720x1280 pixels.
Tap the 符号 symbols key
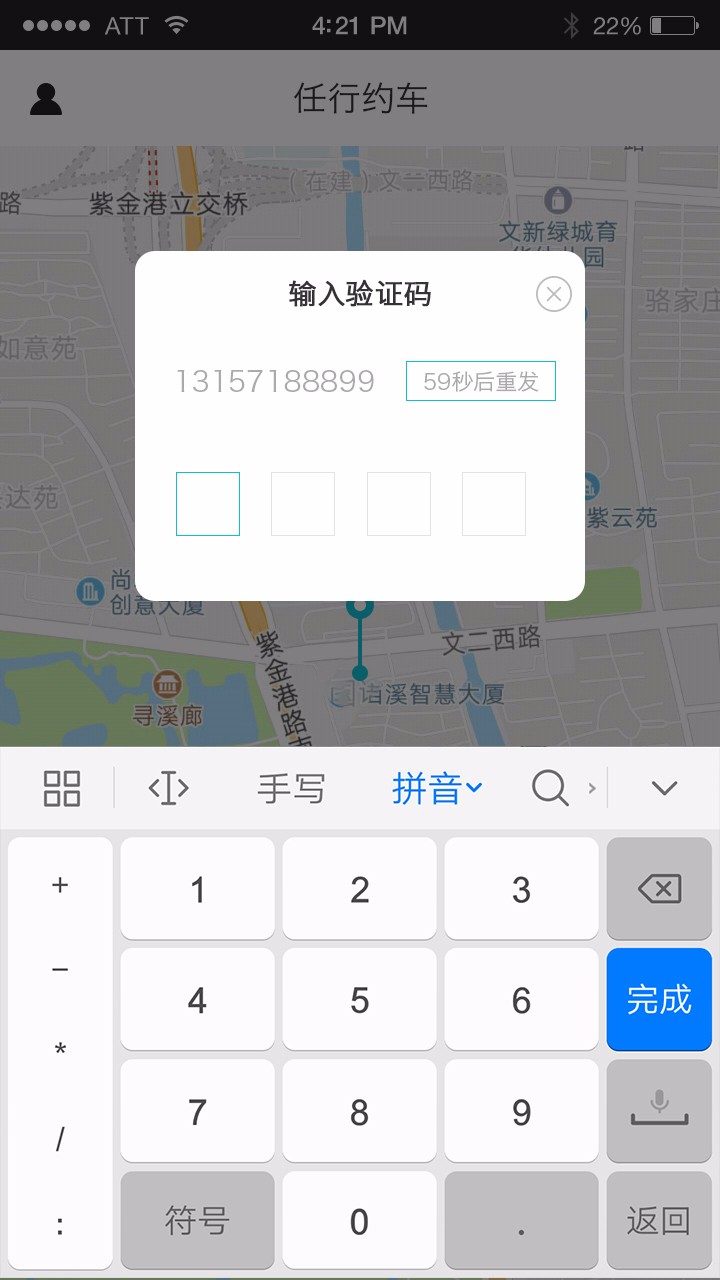(197, 1220)
